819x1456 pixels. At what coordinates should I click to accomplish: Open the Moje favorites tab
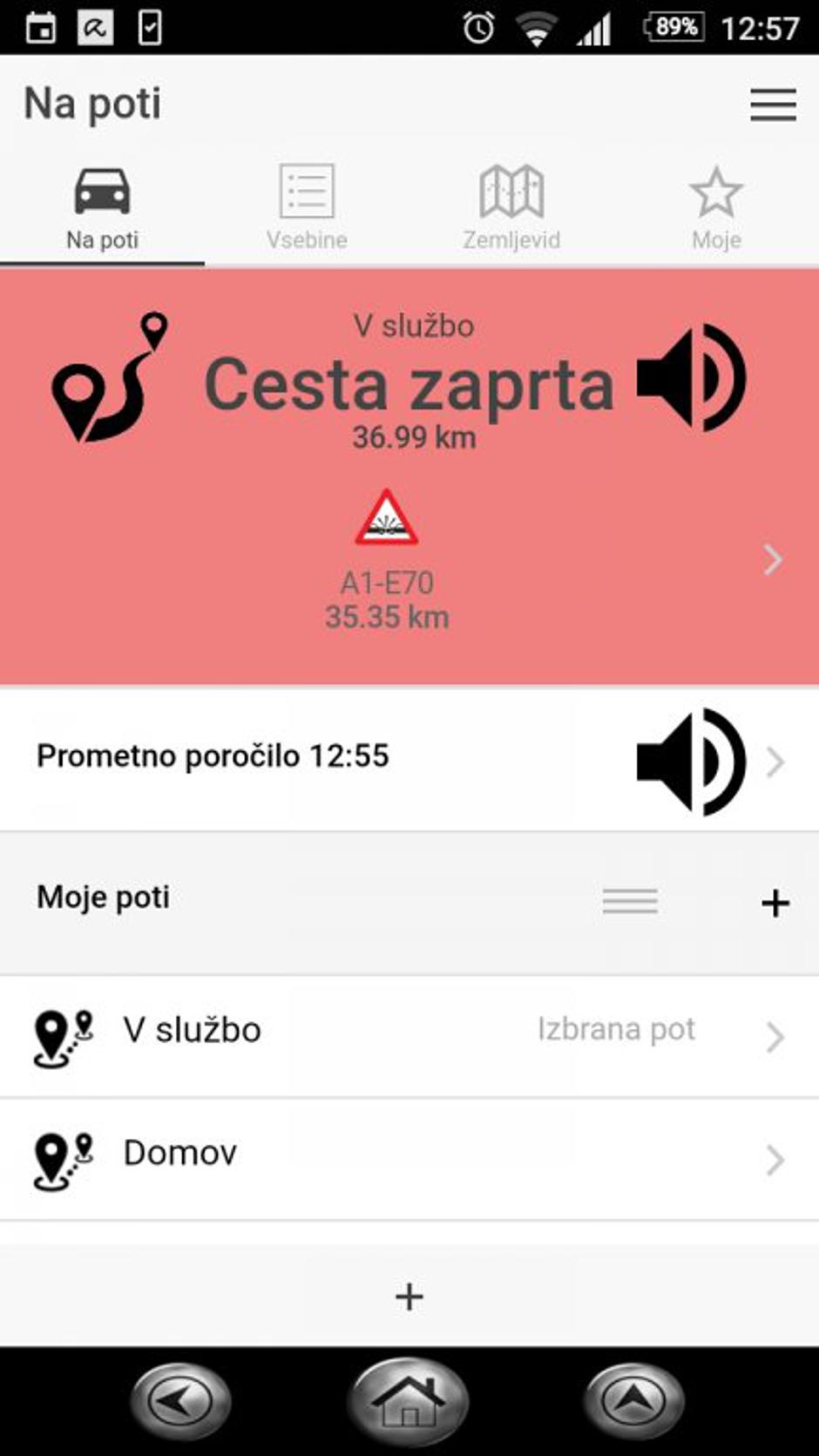pyautogui.click(x=715, y=200)
